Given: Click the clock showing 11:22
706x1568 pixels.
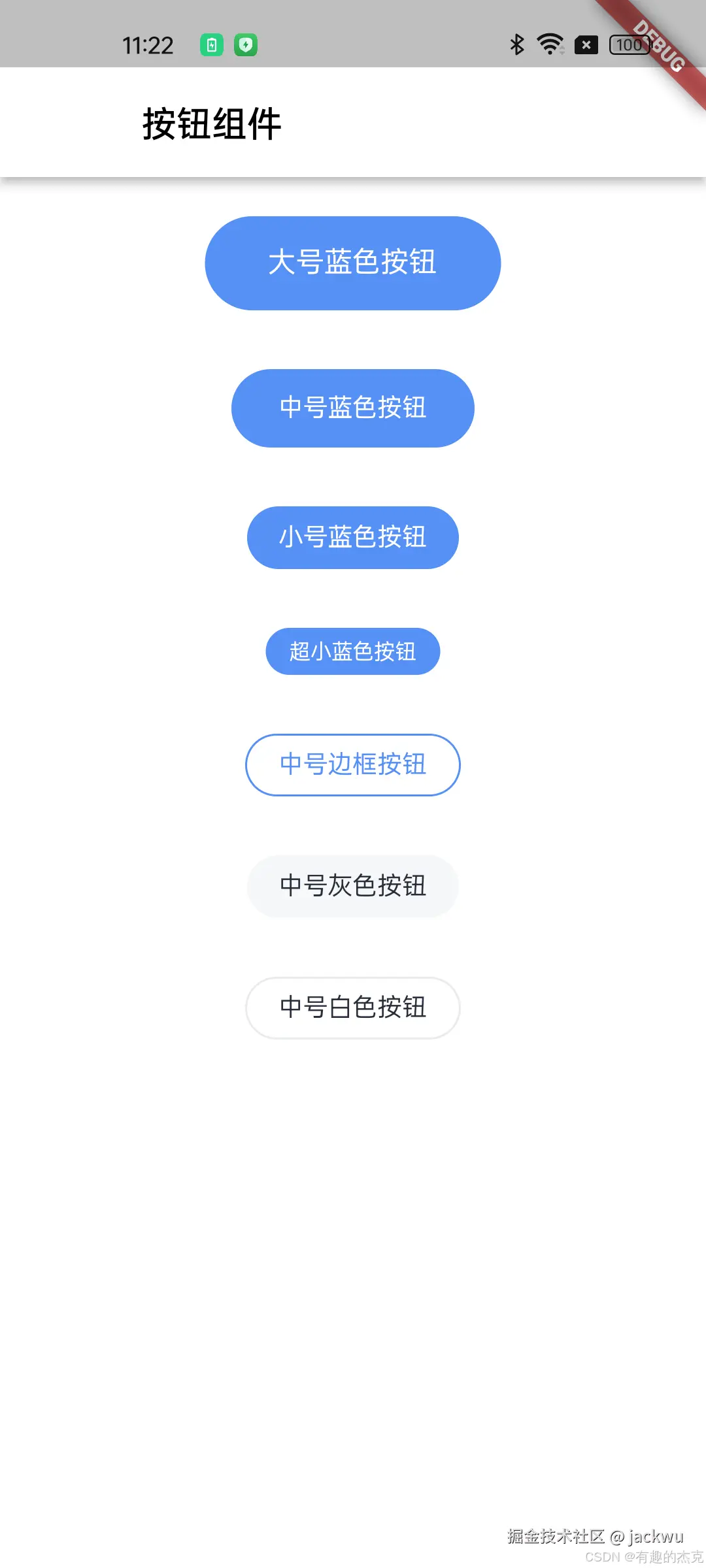Looking at the screenshot, I should [x=147, y=44].
